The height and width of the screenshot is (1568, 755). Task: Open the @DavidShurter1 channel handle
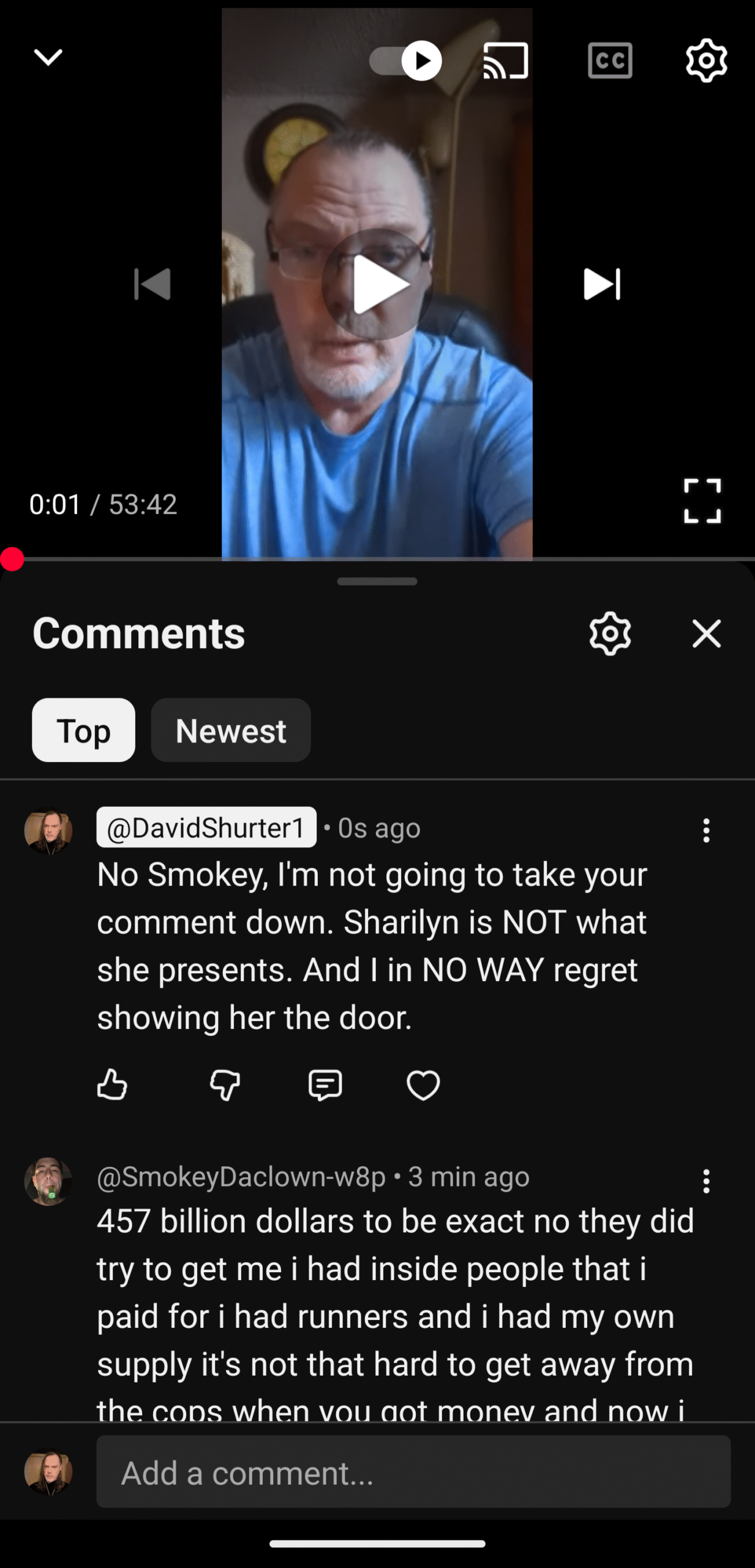pyautogui.click(x=206, y=827)
